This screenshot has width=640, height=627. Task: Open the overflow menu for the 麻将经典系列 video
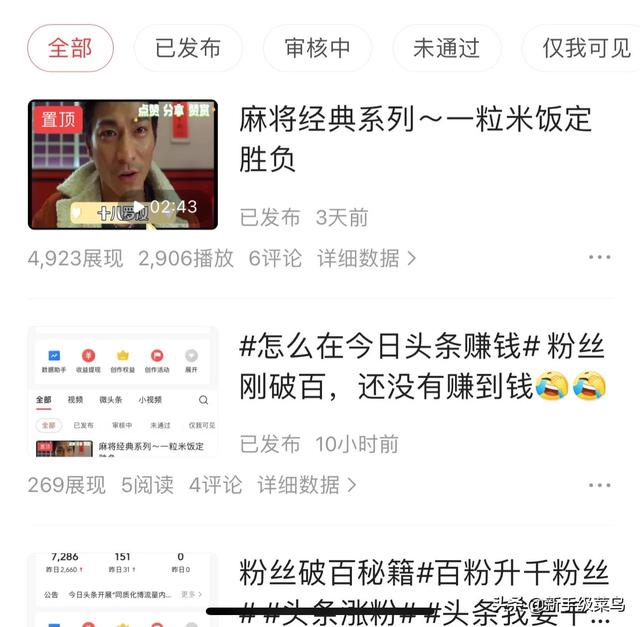click(599, 258)
